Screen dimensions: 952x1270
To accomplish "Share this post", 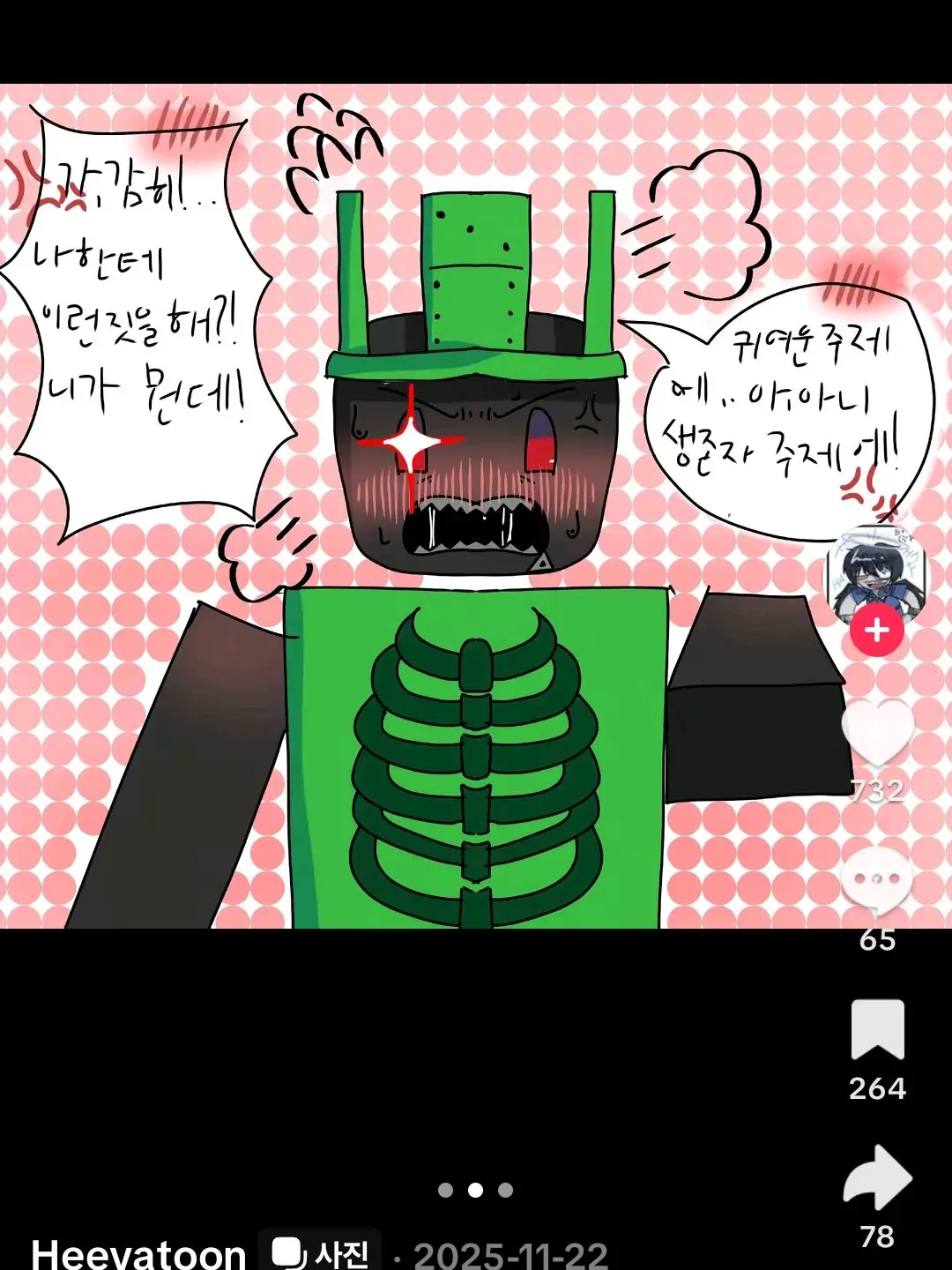I will point(877,1177).
